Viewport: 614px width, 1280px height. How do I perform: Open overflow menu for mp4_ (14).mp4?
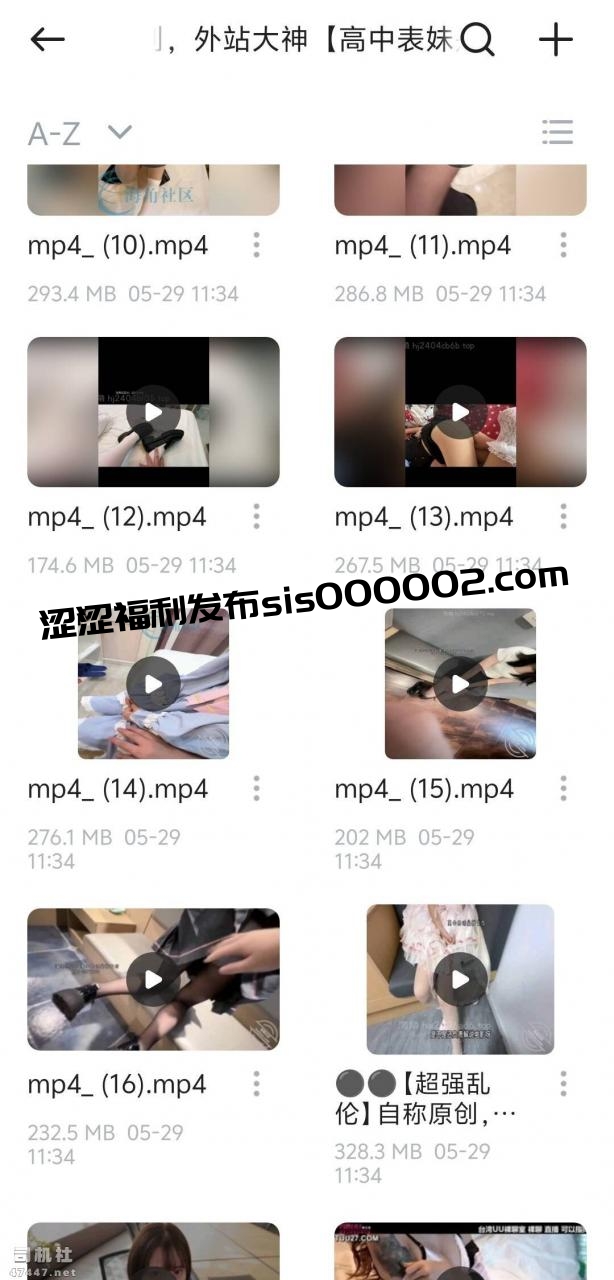[257, 788]
